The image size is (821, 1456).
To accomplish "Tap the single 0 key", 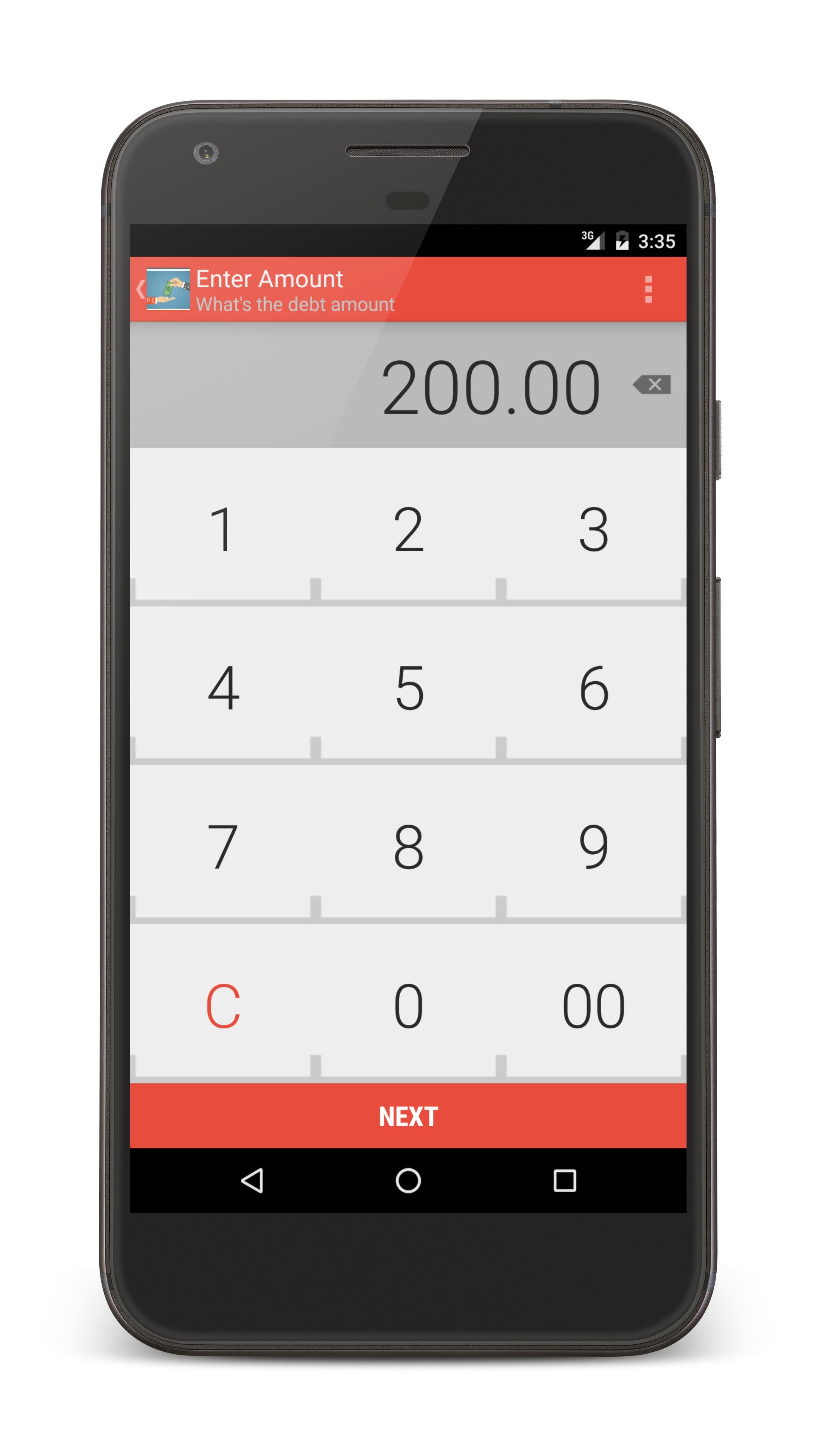I will 408,1006.
